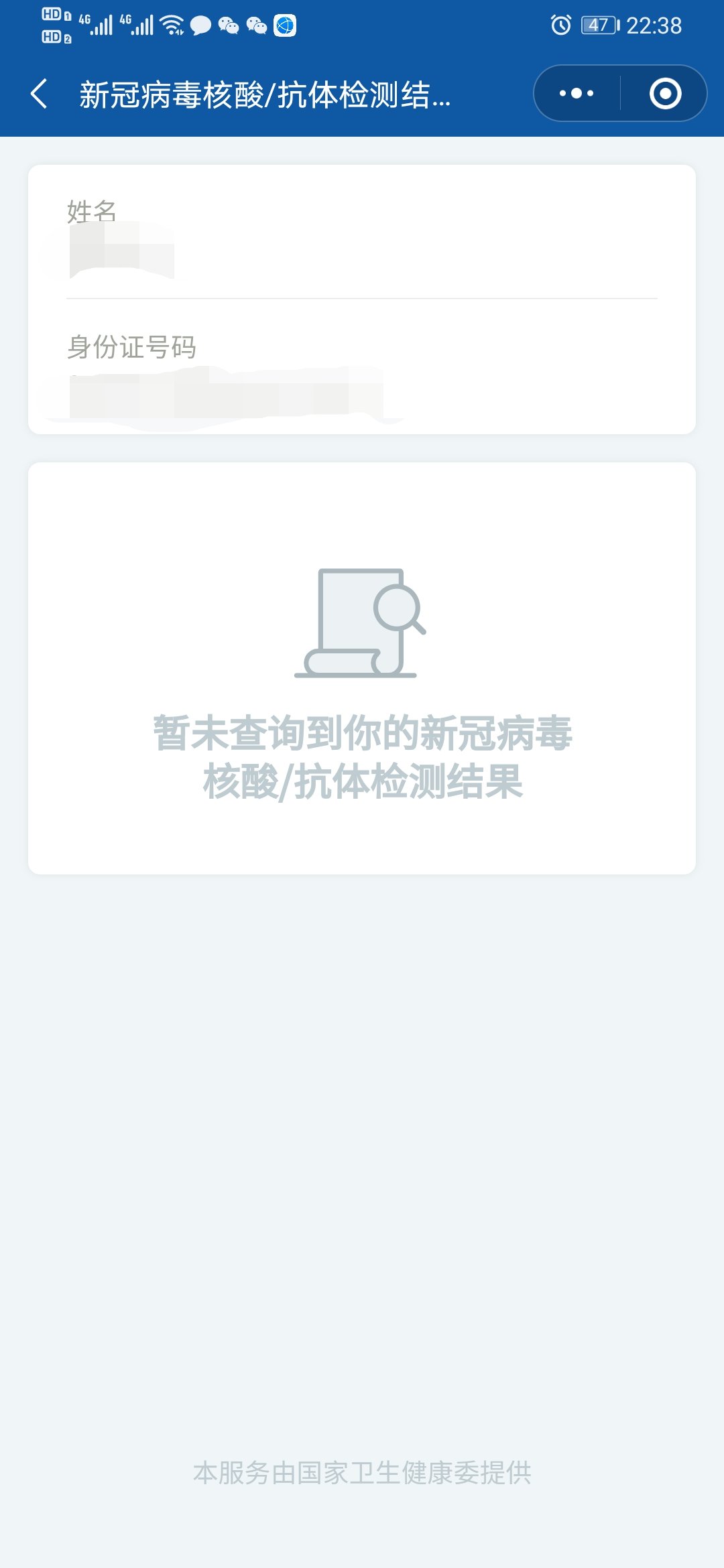
Task: Go back from the test result page
Action: pos(40,94)
